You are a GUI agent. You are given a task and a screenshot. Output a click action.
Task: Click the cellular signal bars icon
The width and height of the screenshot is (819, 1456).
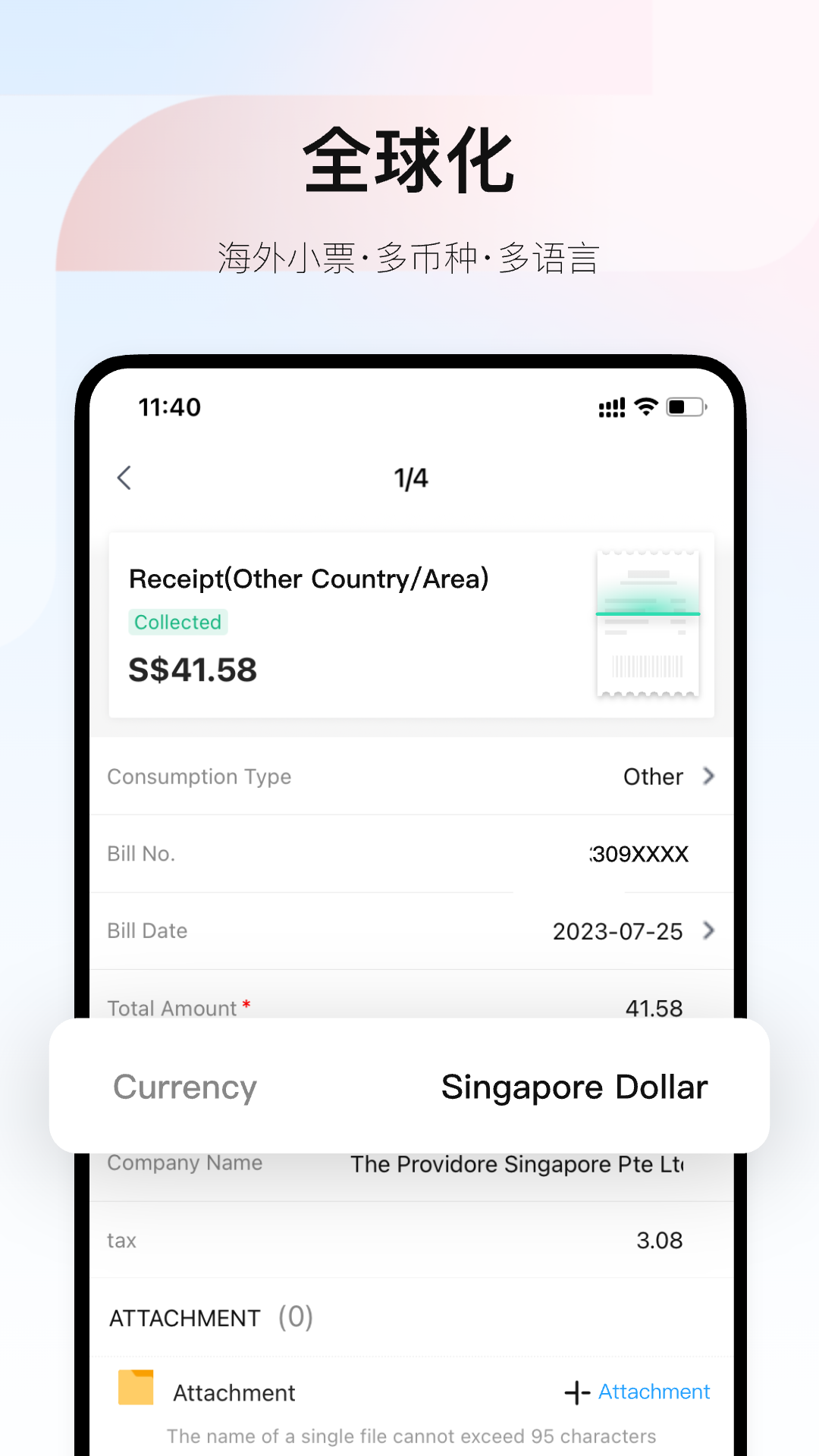(611, 407)
